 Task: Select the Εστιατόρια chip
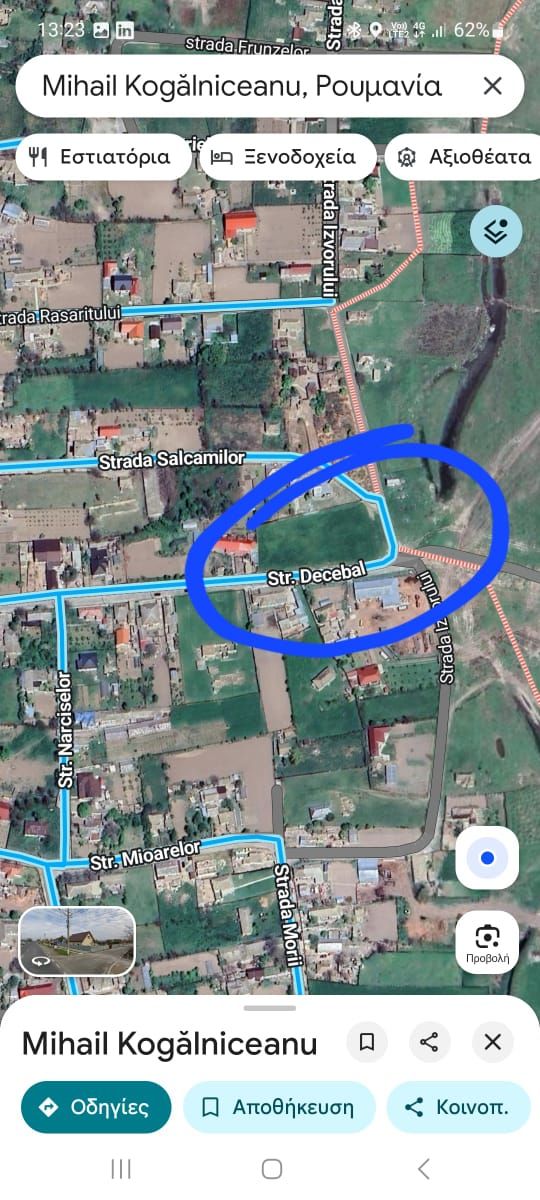point(102,157)
